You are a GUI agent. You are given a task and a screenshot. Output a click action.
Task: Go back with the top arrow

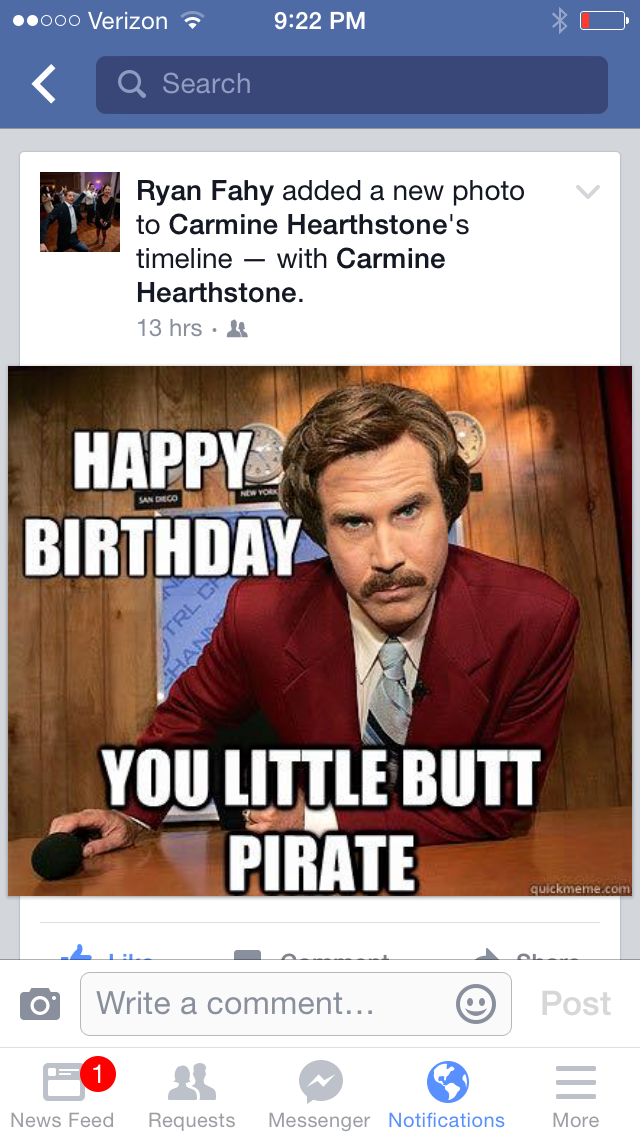(44, 84)
